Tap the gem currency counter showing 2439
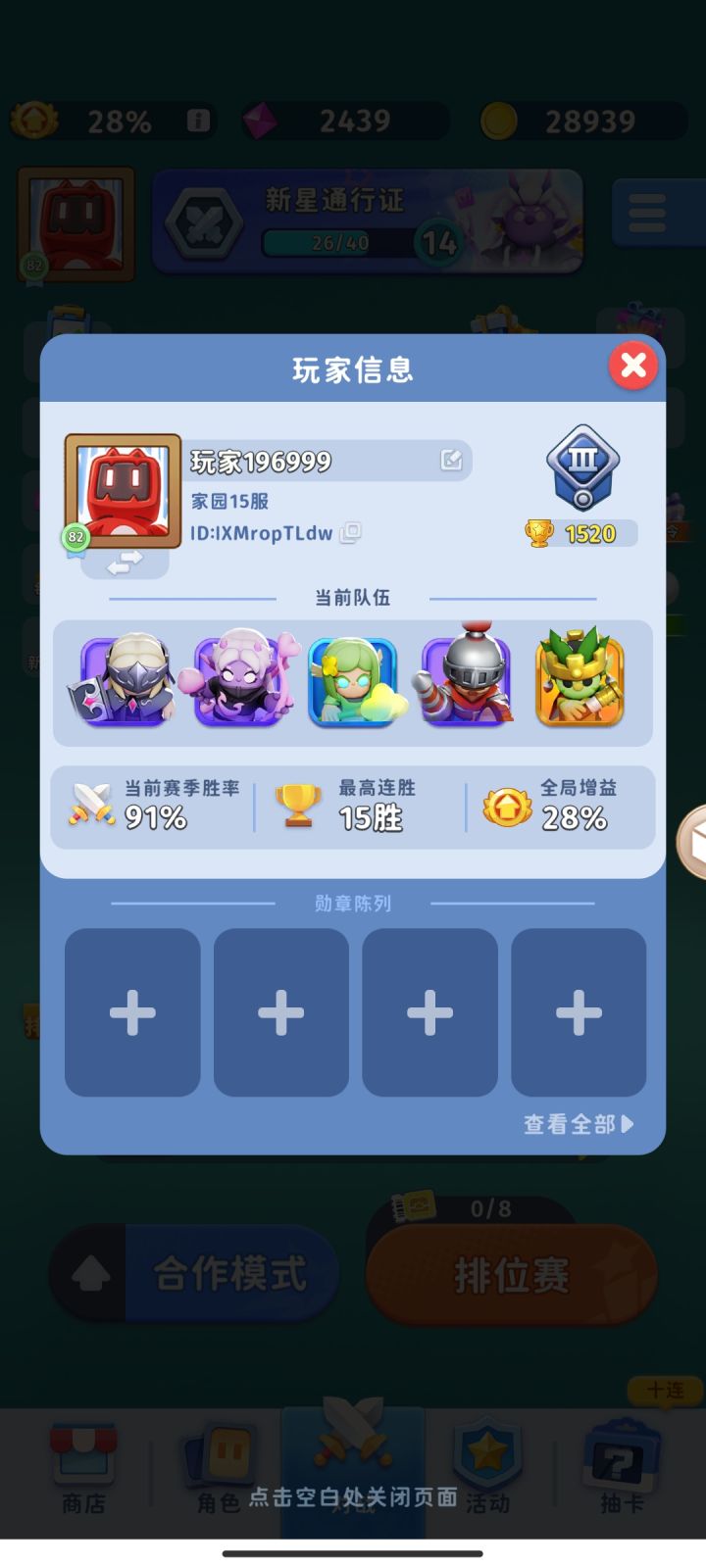Screen dimensions: 706x1568 click(x=343, y=120)
